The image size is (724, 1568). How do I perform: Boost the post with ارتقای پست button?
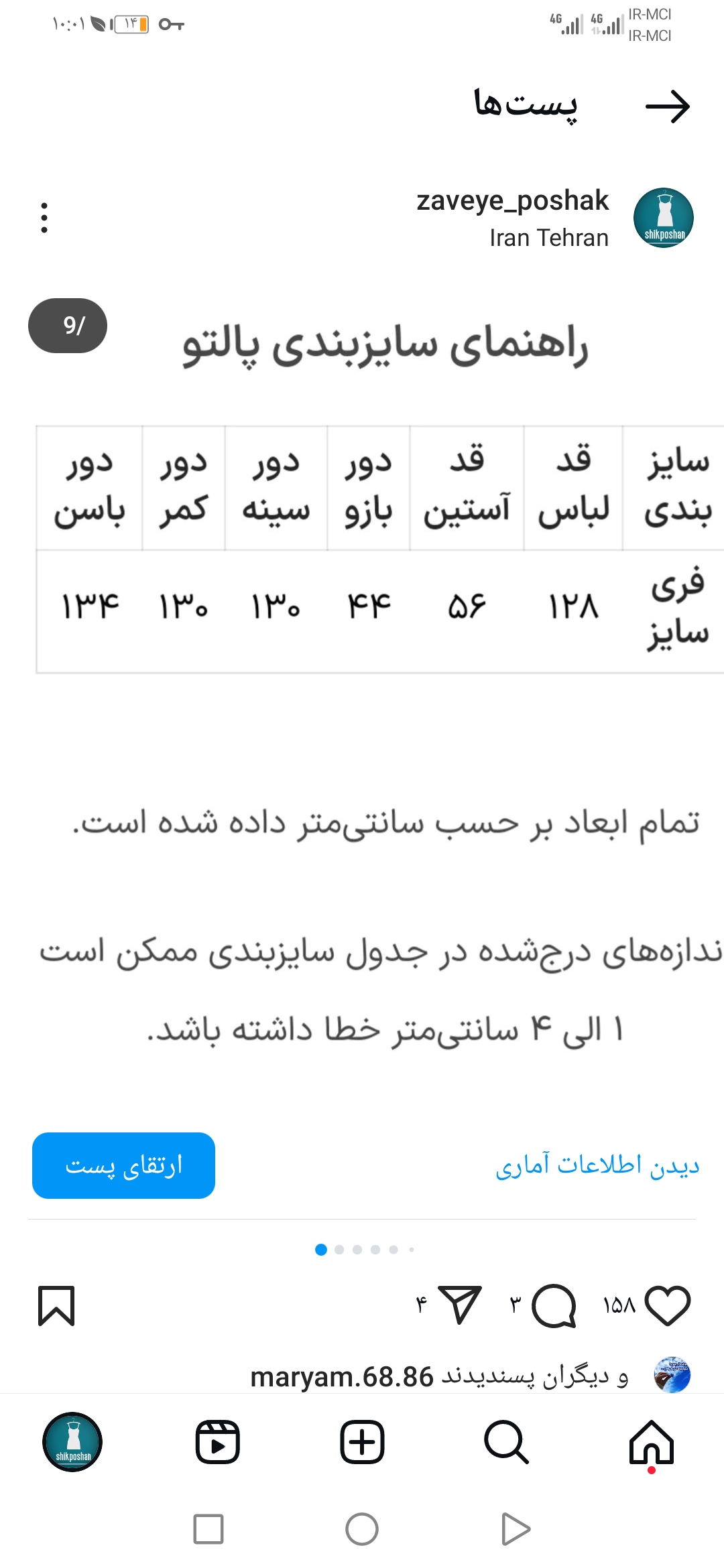tap(123, 1165)
